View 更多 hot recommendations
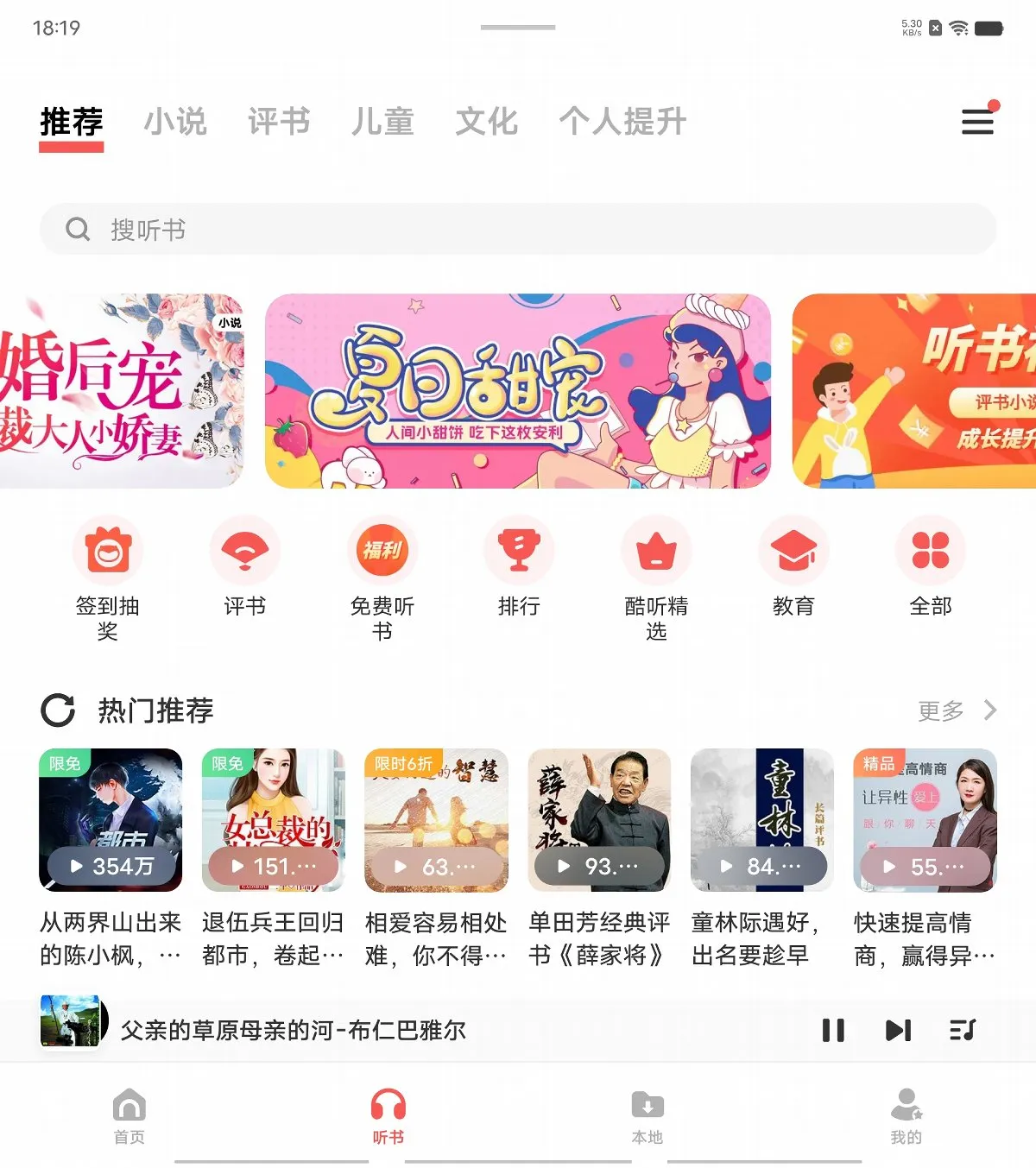 957,710
